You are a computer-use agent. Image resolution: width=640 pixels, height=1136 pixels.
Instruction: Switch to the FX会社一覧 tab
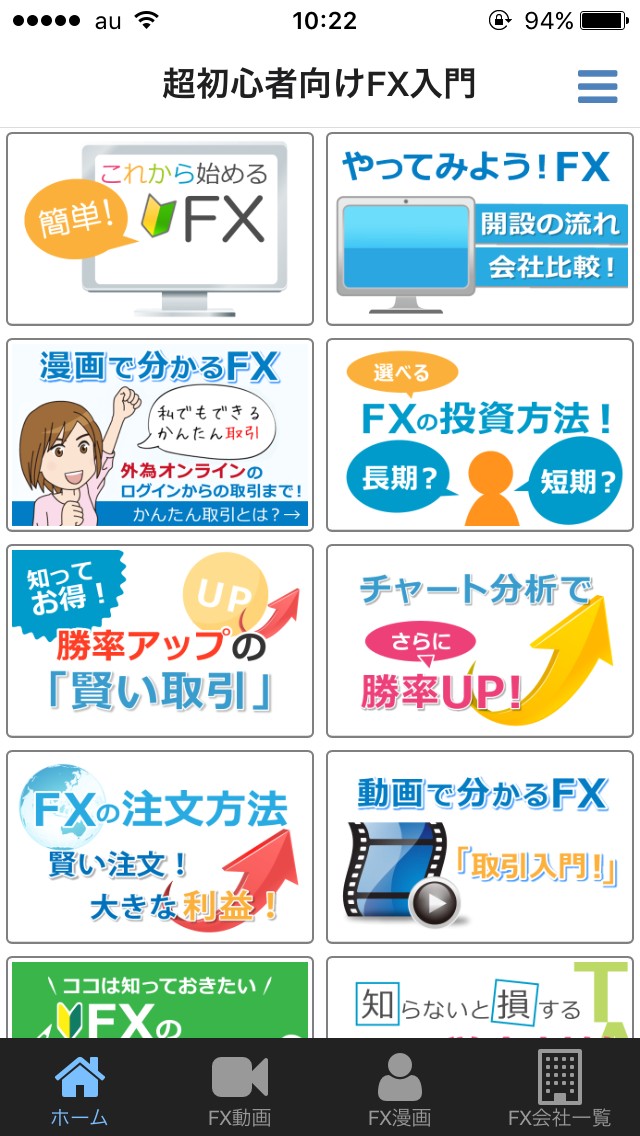pyautogui.click(x=559, y=1088)
